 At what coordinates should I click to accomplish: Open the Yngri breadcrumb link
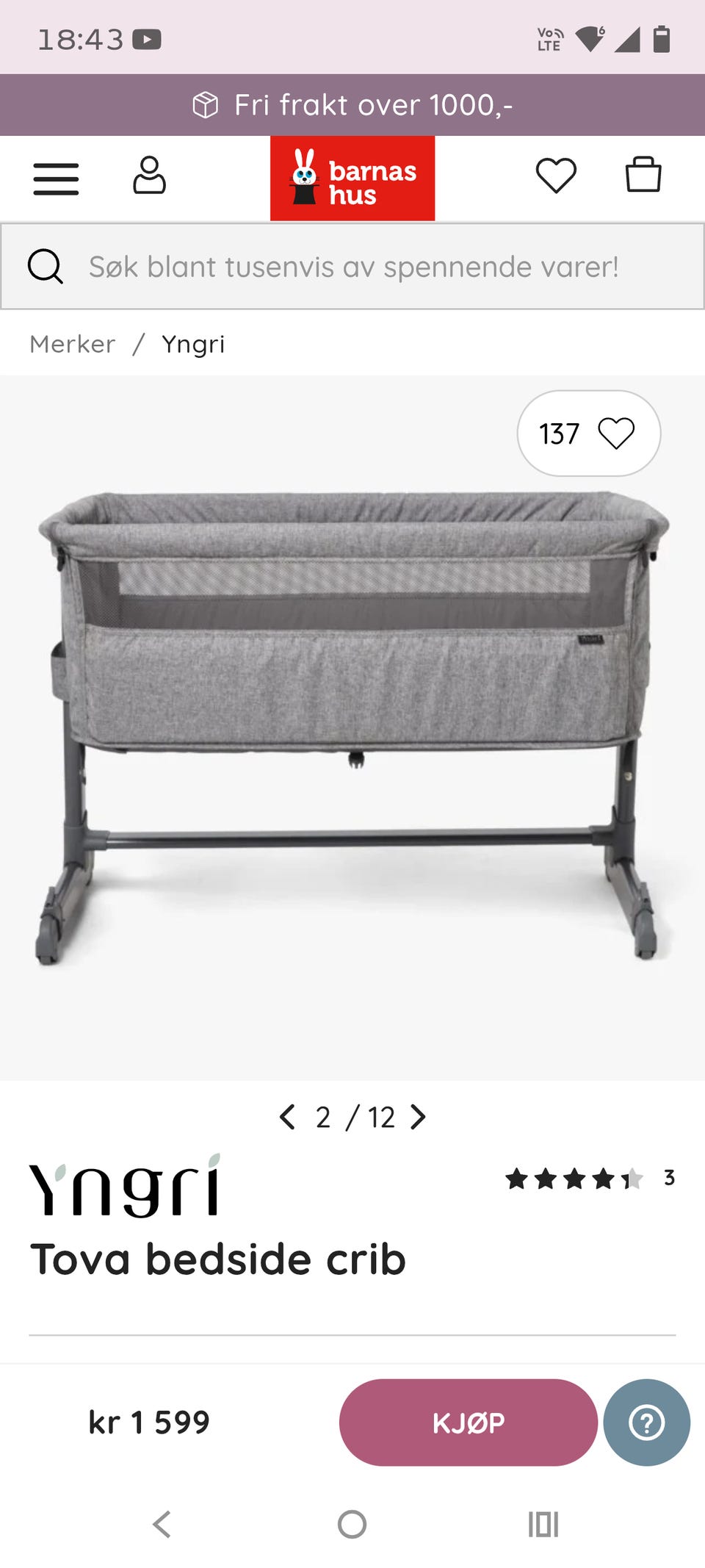[193, 345]
